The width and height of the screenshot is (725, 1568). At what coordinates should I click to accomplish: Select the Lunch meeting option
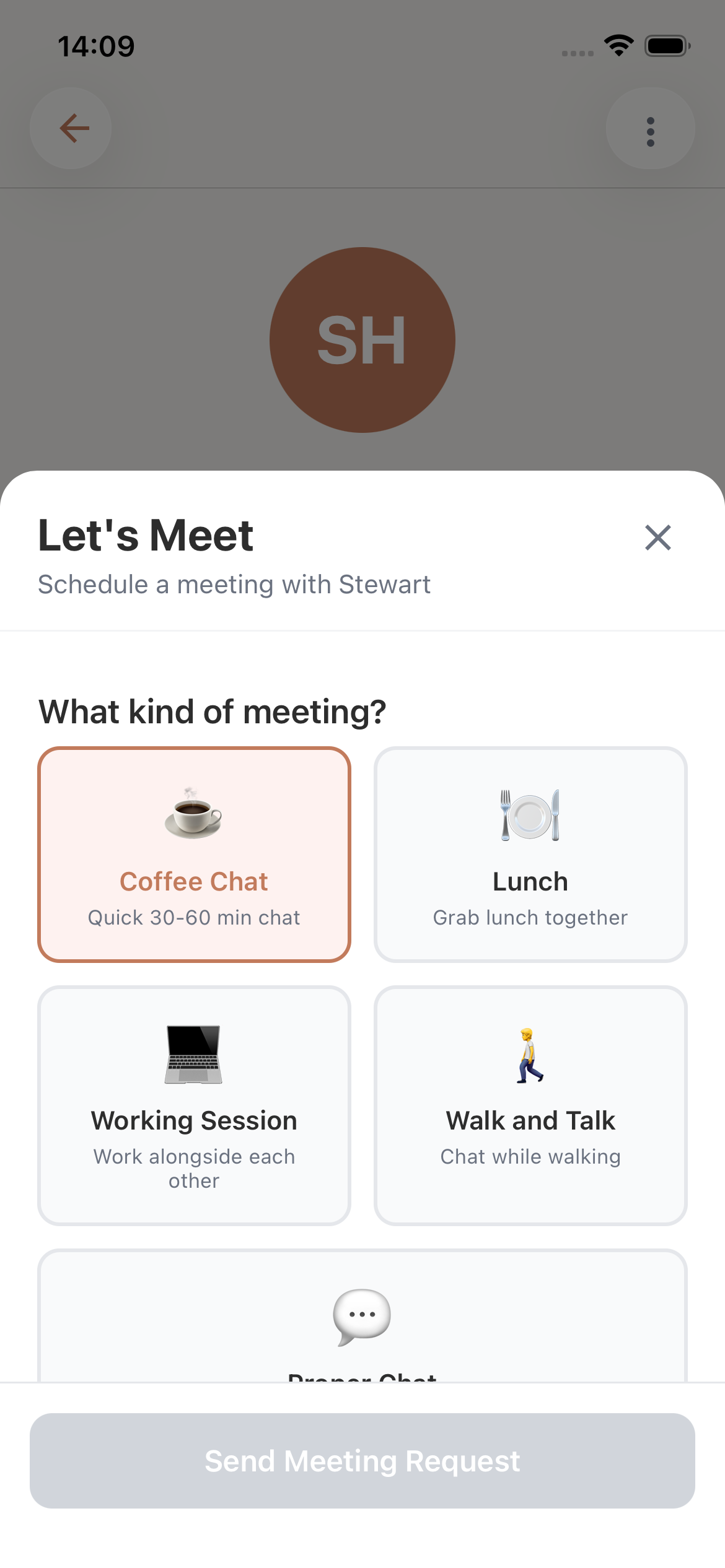(x=530, y=855)
